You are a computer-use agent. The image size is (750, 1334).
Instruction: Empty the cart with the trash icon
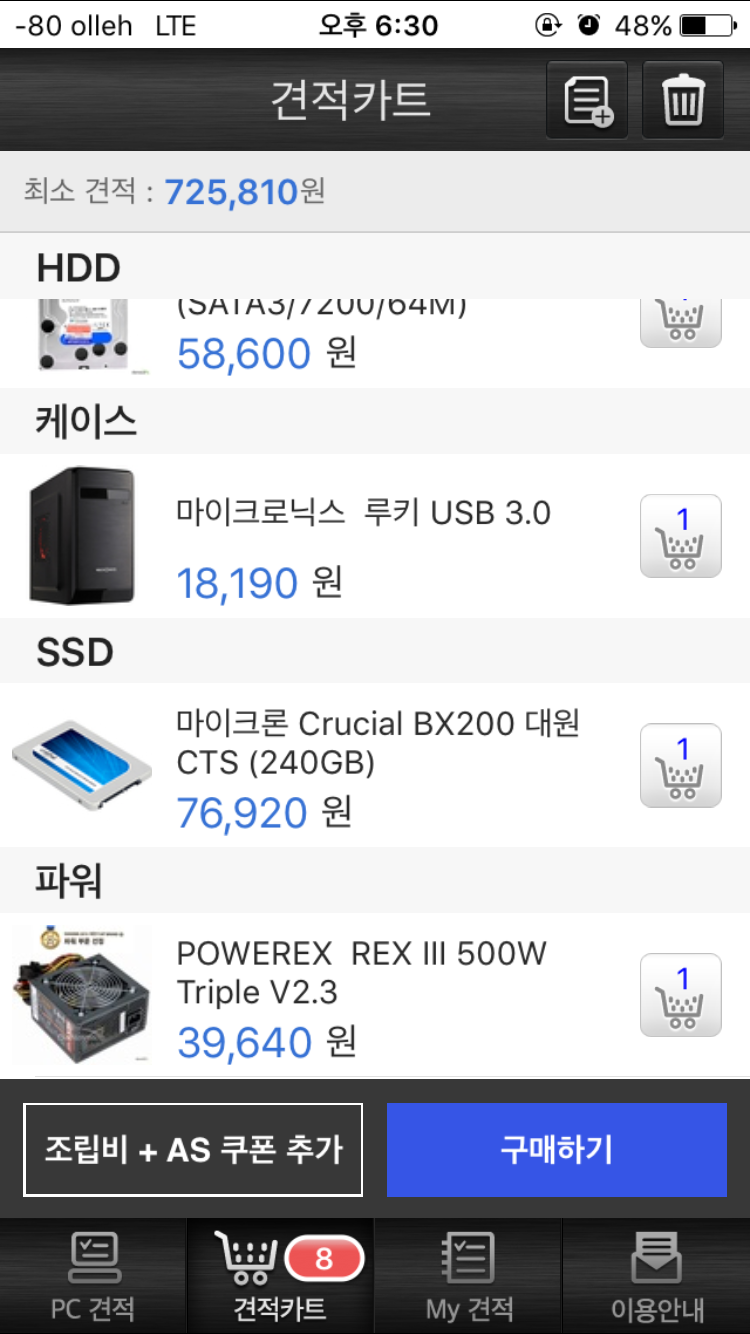tap(683, 100)
